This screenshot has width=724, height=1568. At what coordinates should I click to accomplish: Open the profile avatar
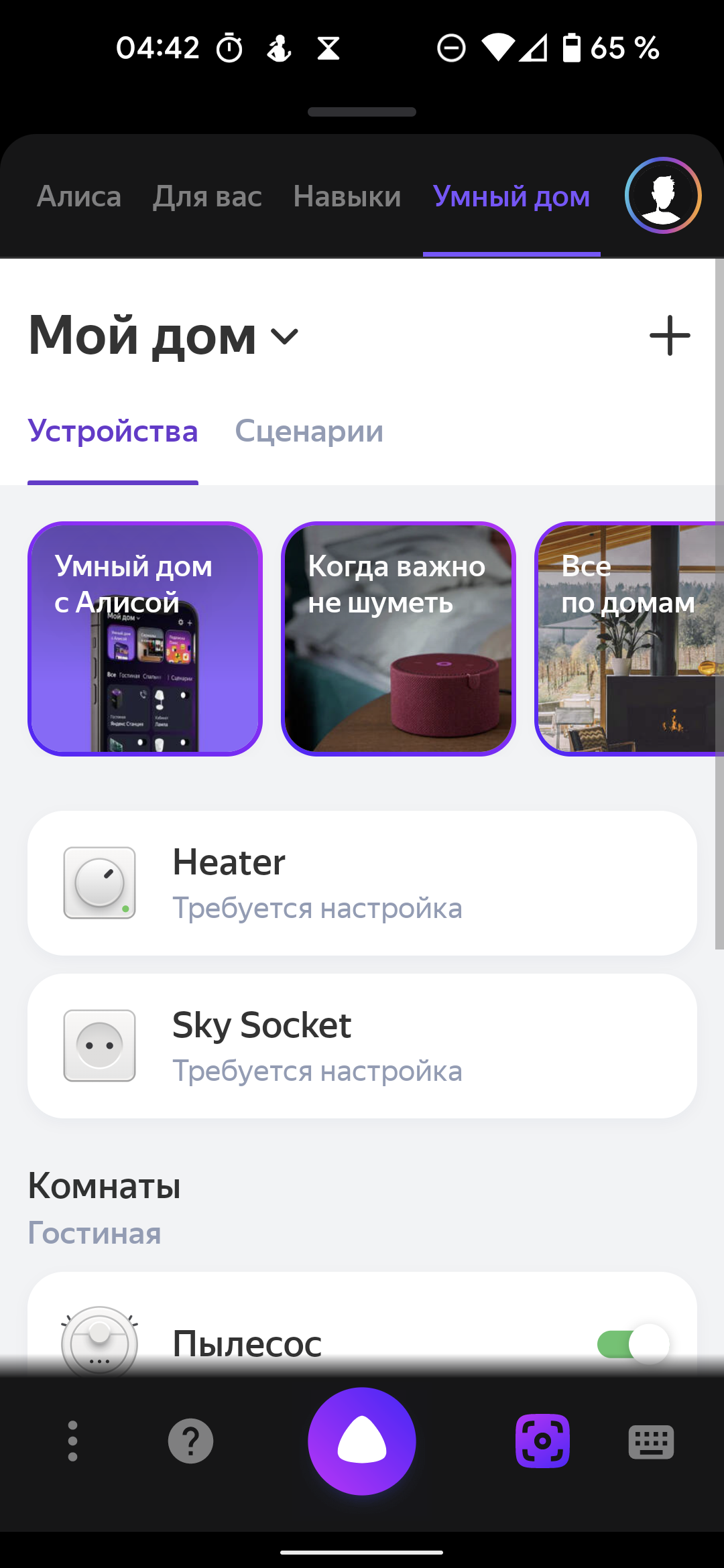[x=663, y=196]
